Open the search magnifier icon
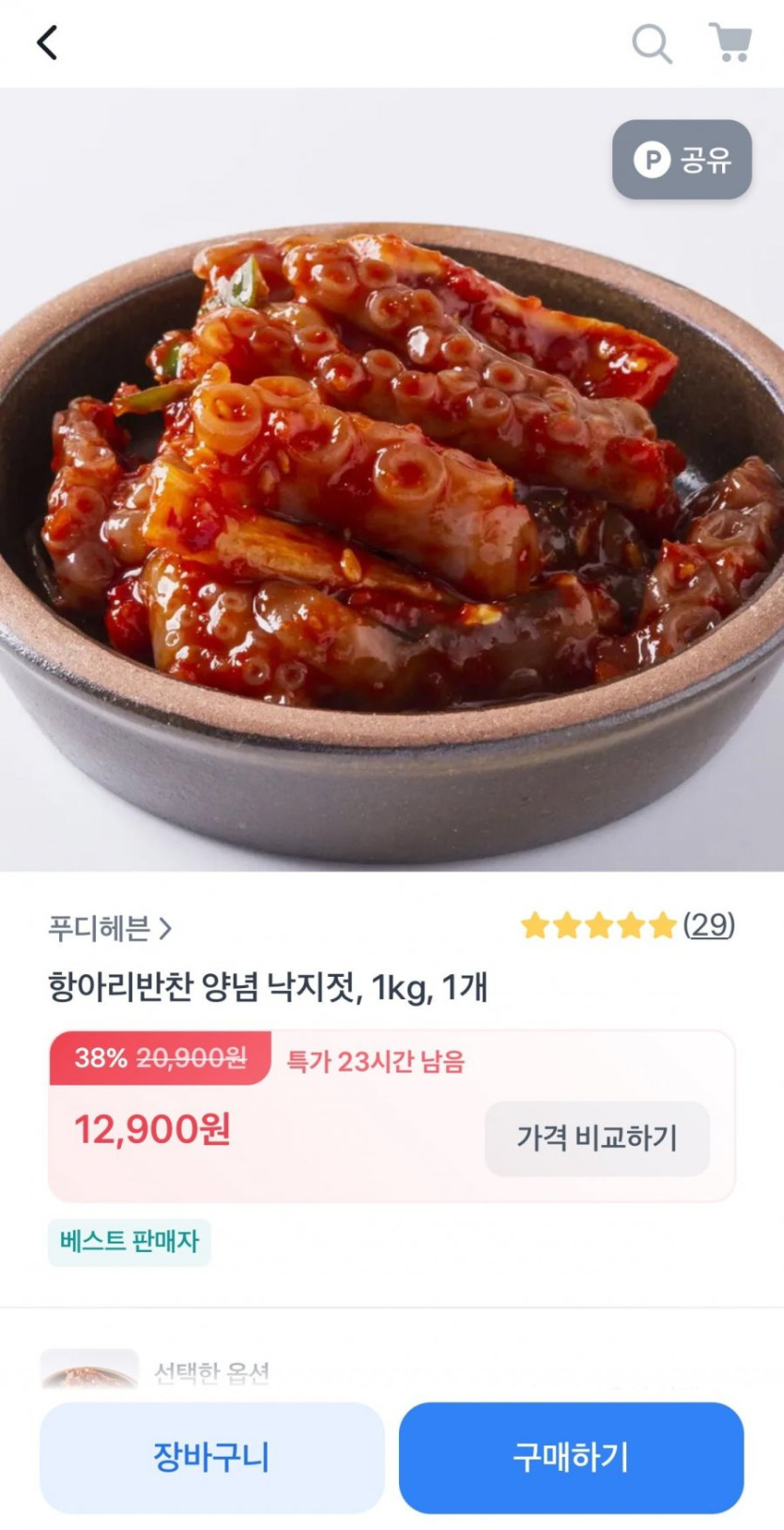784x1530 pixels. (x=652, y=43)
